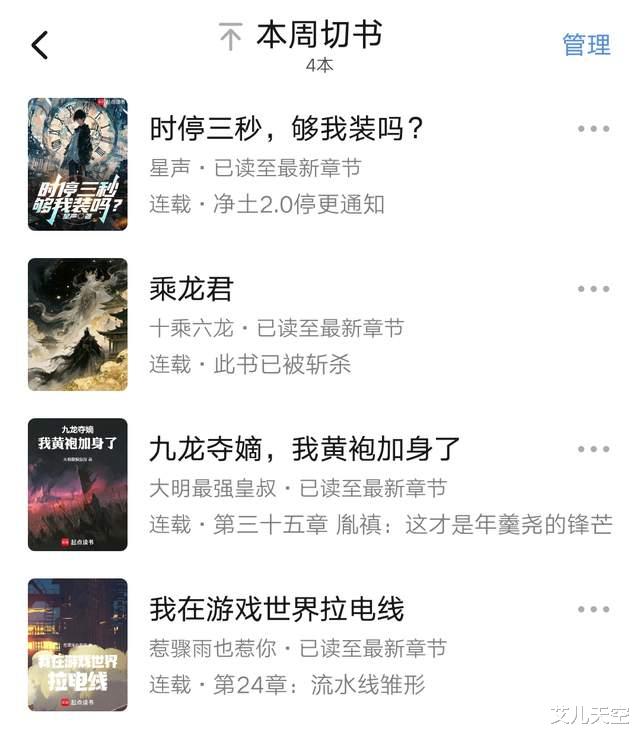
Task: Open the book 时停三秒，够我装吗？
Action: [287, 129]
